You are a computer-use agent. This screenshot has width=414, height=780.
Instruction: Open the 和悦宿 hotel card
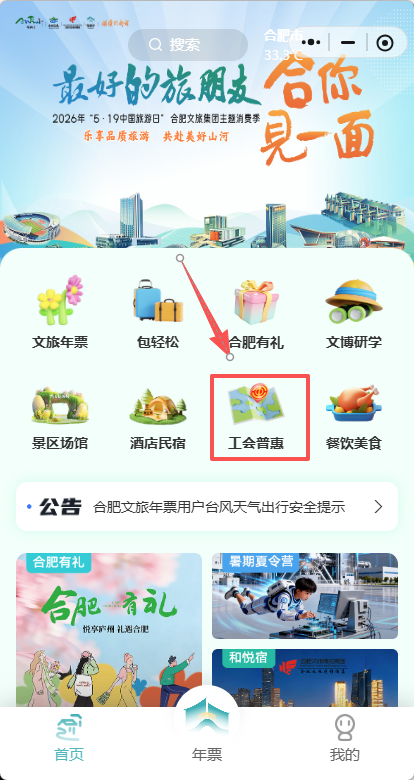click(305, 678)
